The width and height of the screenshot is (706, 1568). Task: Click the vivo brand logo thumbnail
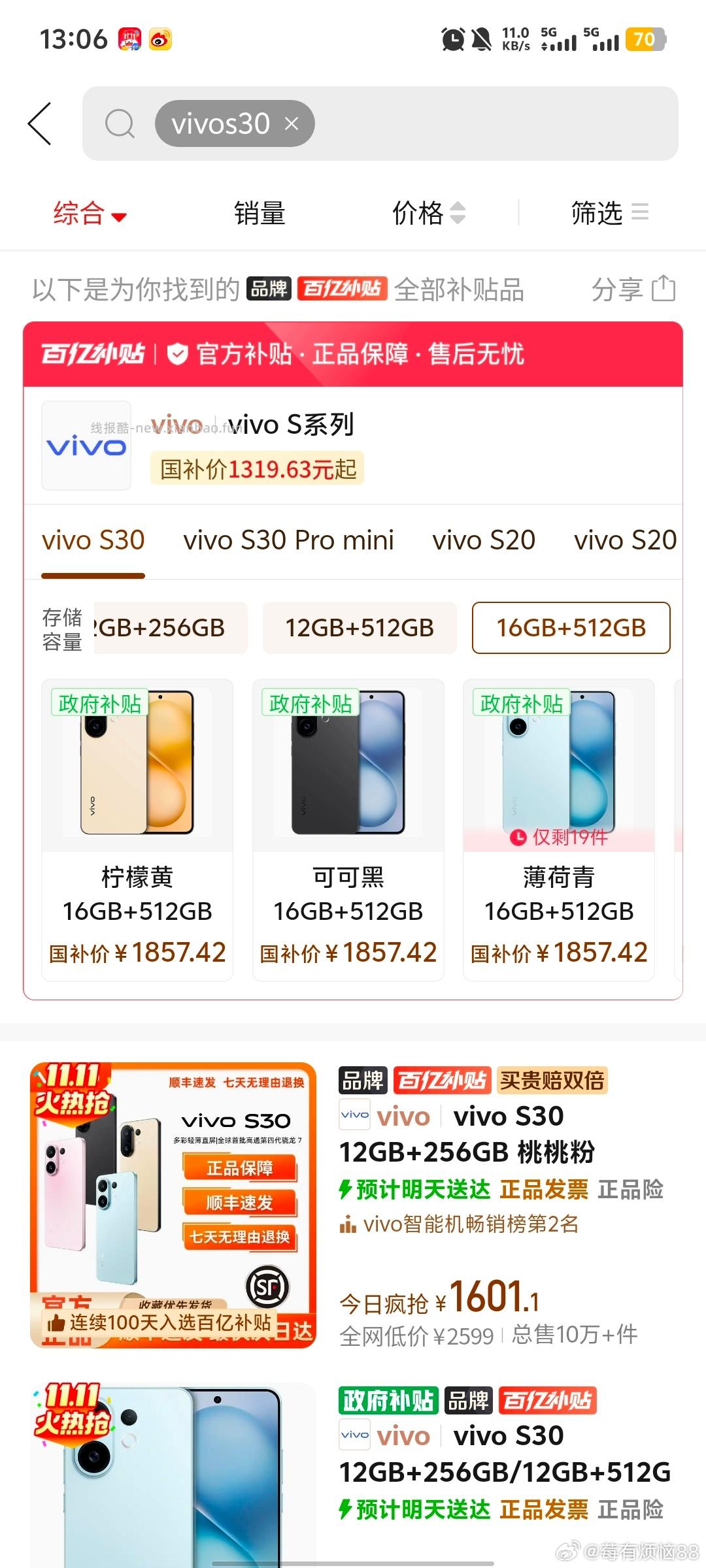tap(86, 444)
